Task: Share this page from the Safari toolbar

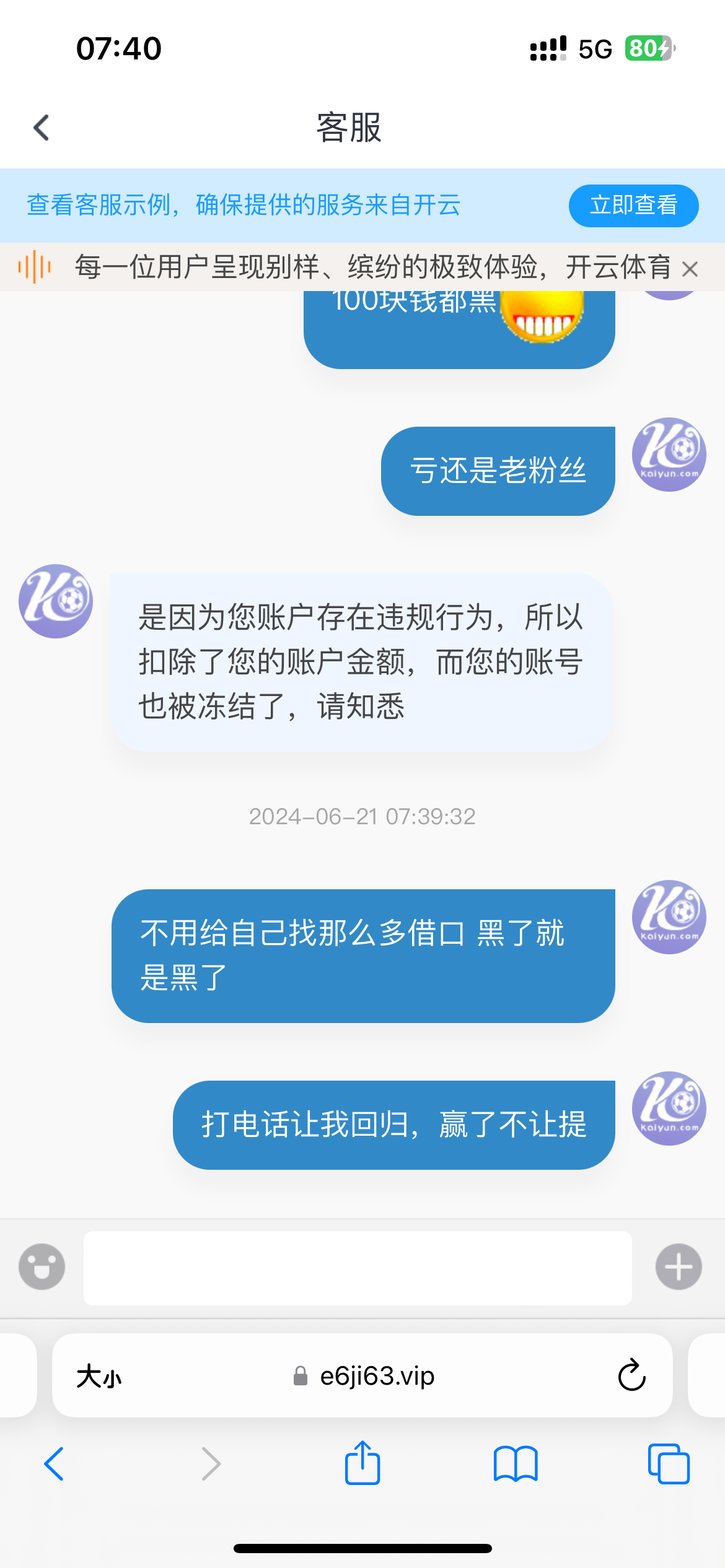Action: (x=362, y=1463)
